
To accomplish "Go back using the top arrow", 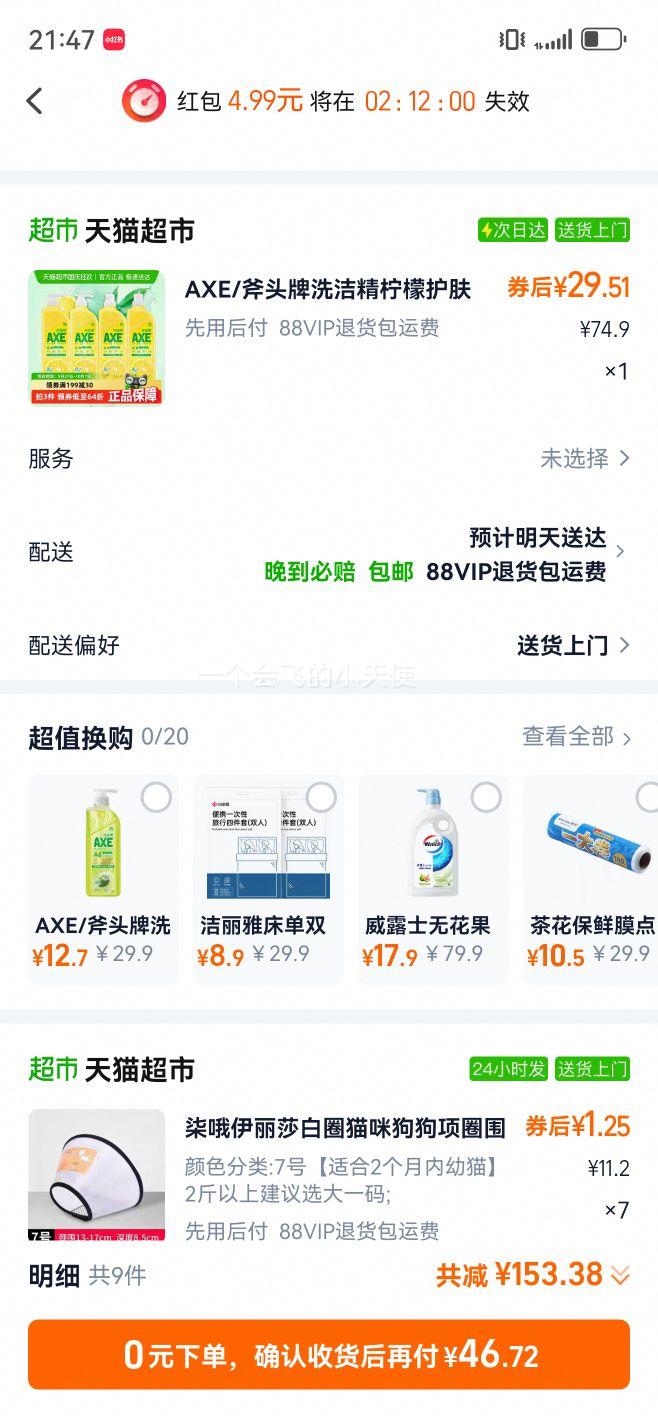I will tap(35, 101).
